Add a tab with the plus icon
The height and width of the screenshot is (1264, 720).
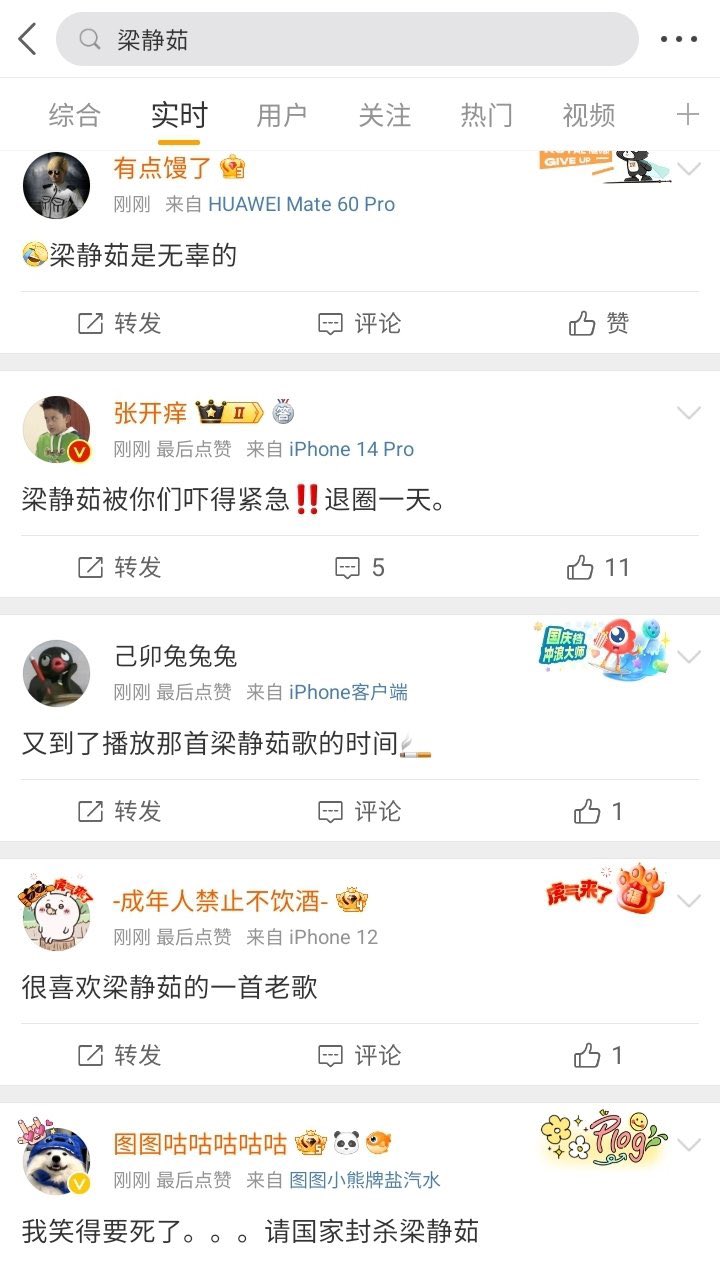pos(687,115)
